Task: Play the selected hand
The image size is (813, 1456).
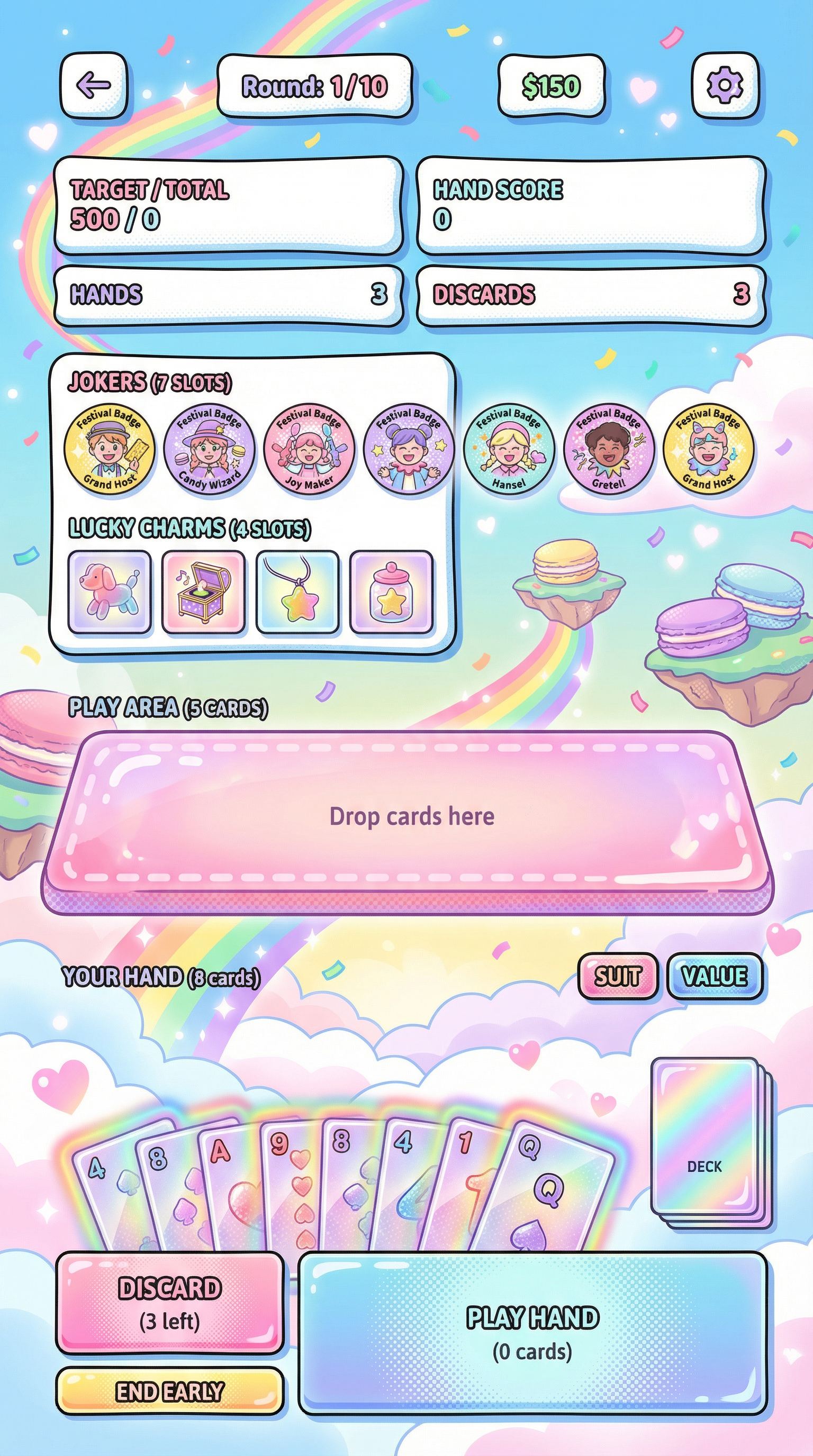Action: click(532, 1333)
